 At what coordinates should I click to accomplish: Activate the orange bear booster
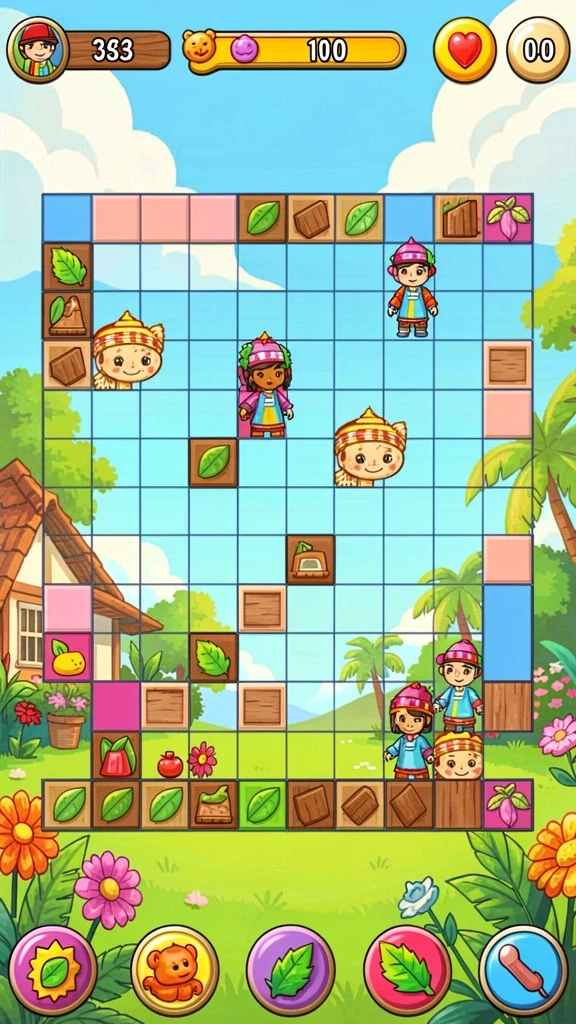click(175, 970)
